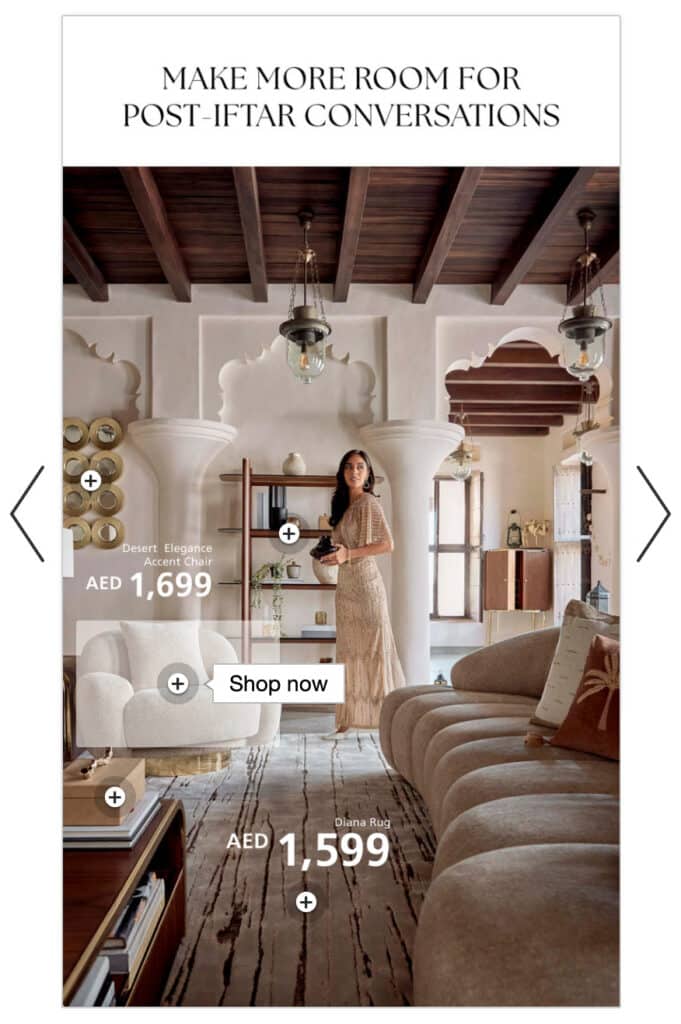Open the plus hotspot on the decorative box

coord(115,797)
